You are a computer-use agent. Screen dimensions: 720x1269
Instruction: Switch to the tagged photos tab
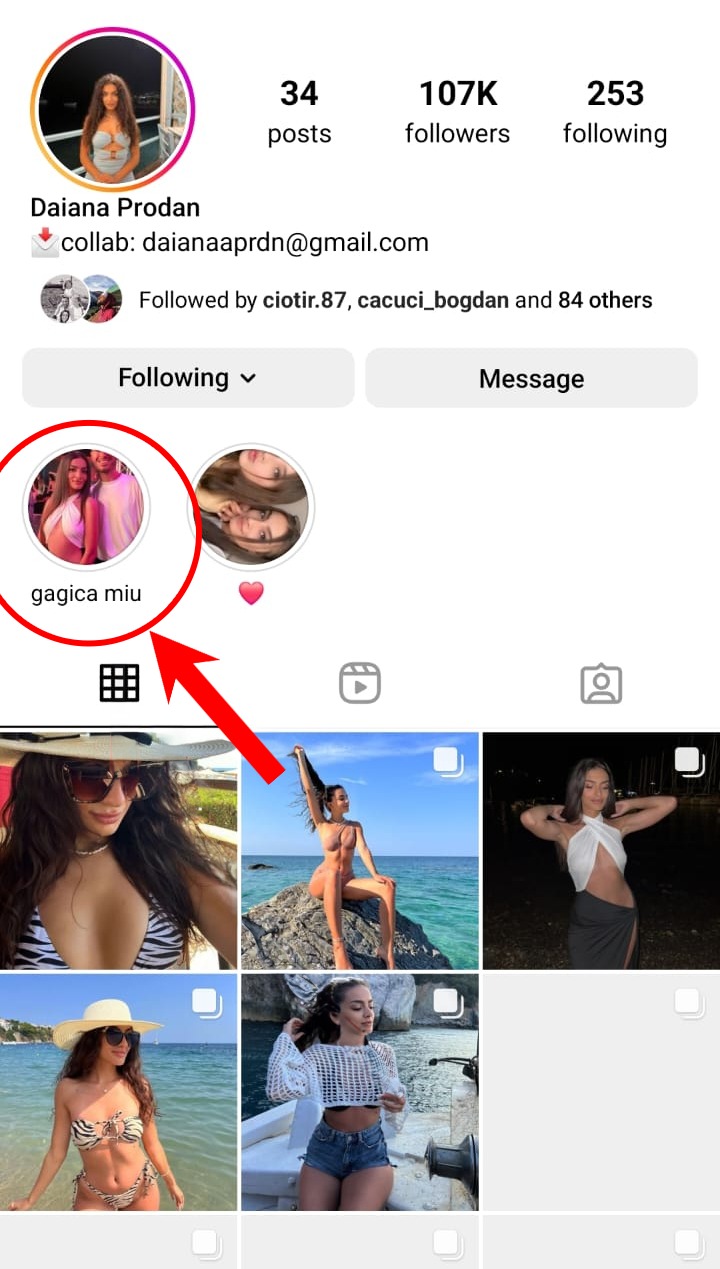point(600,683)
